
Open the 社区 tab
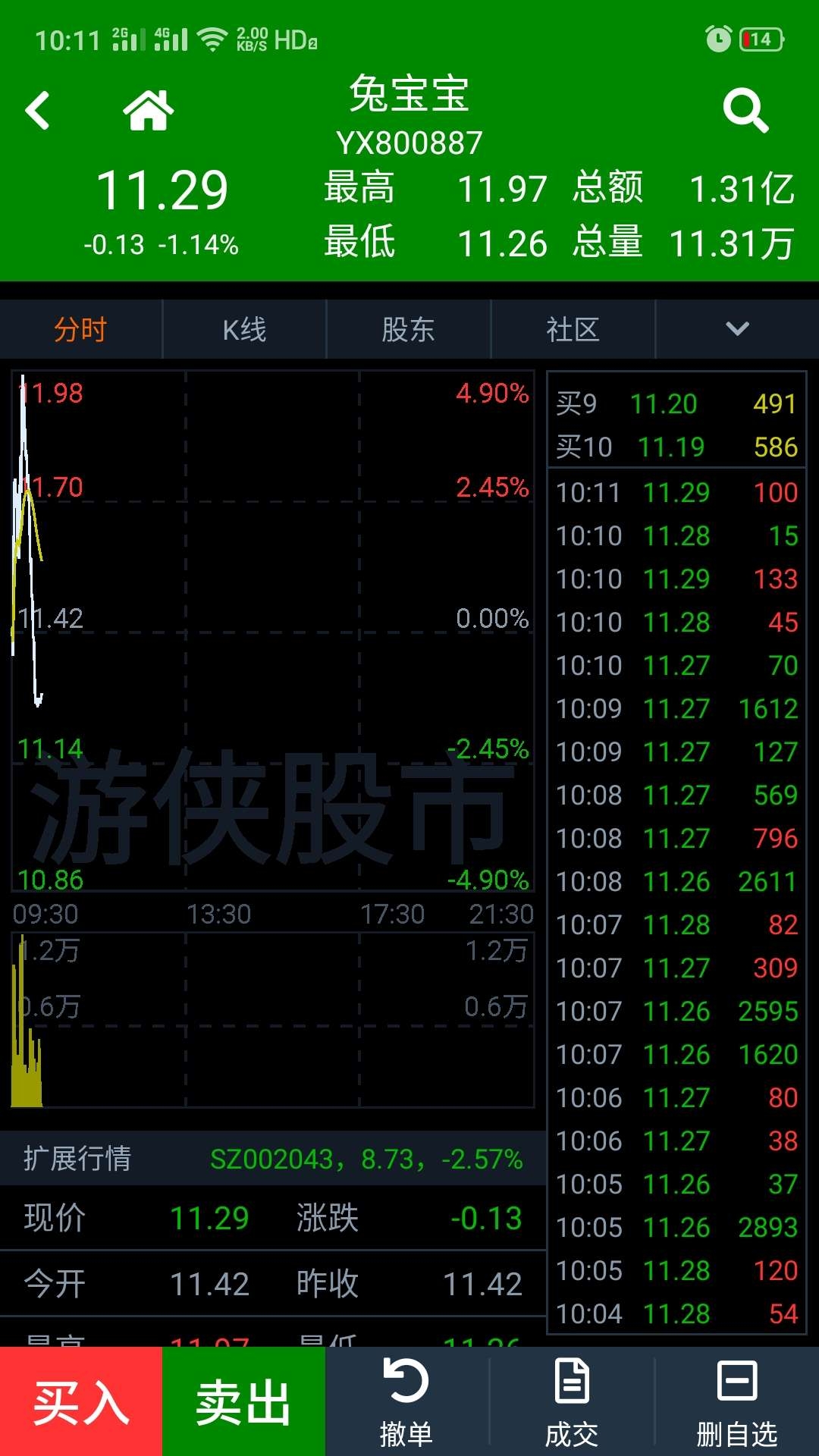coord(573,330)
